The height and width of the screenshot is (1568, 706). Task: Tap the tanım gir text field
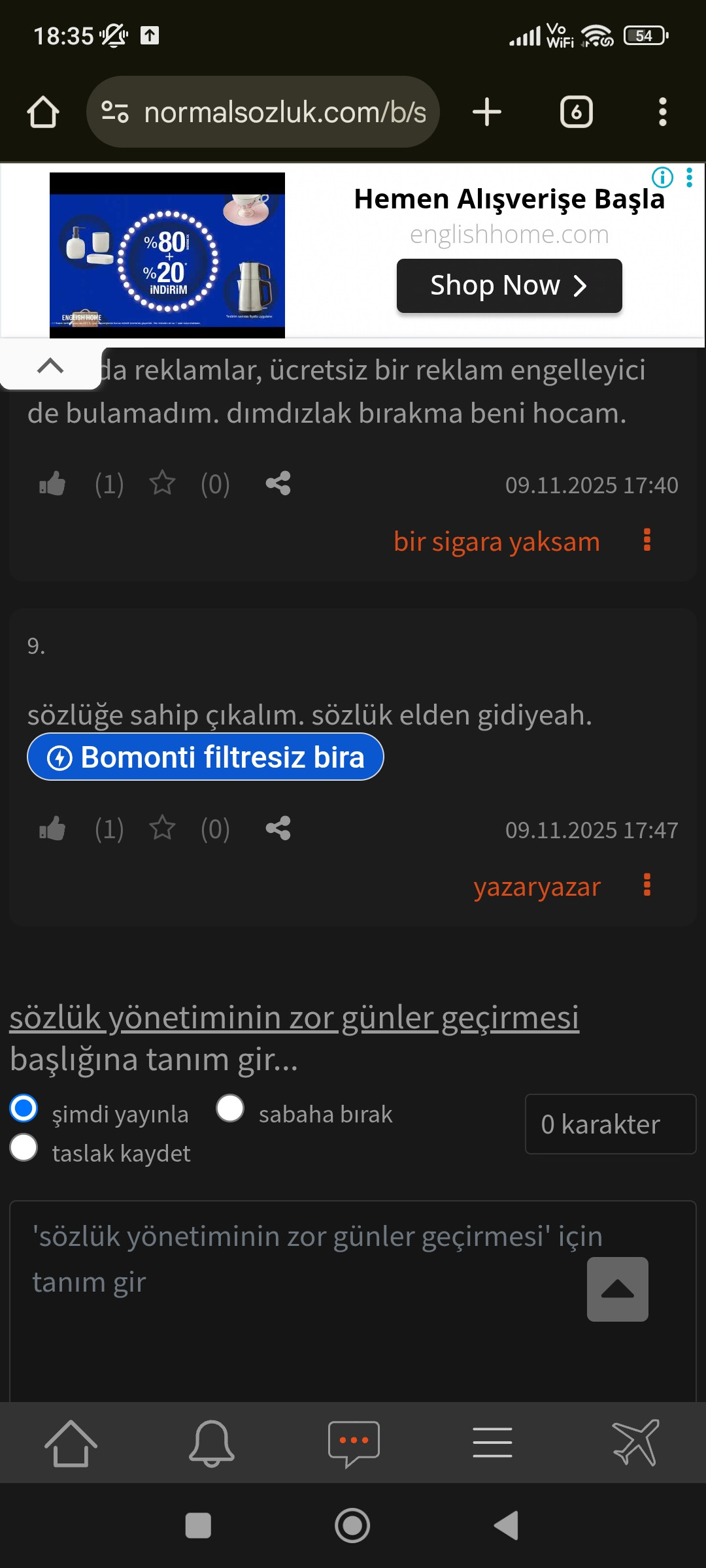pyautogui.click(x=294, y=1300)
